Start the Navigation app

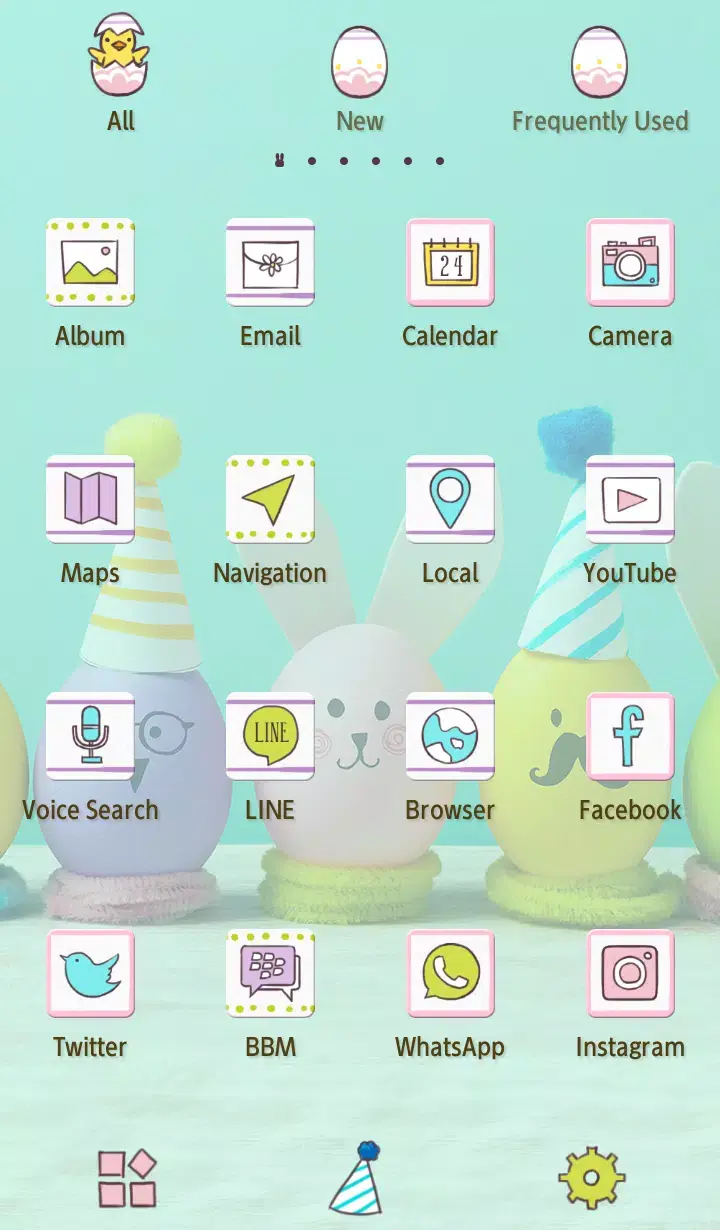(x=270, y=500)
